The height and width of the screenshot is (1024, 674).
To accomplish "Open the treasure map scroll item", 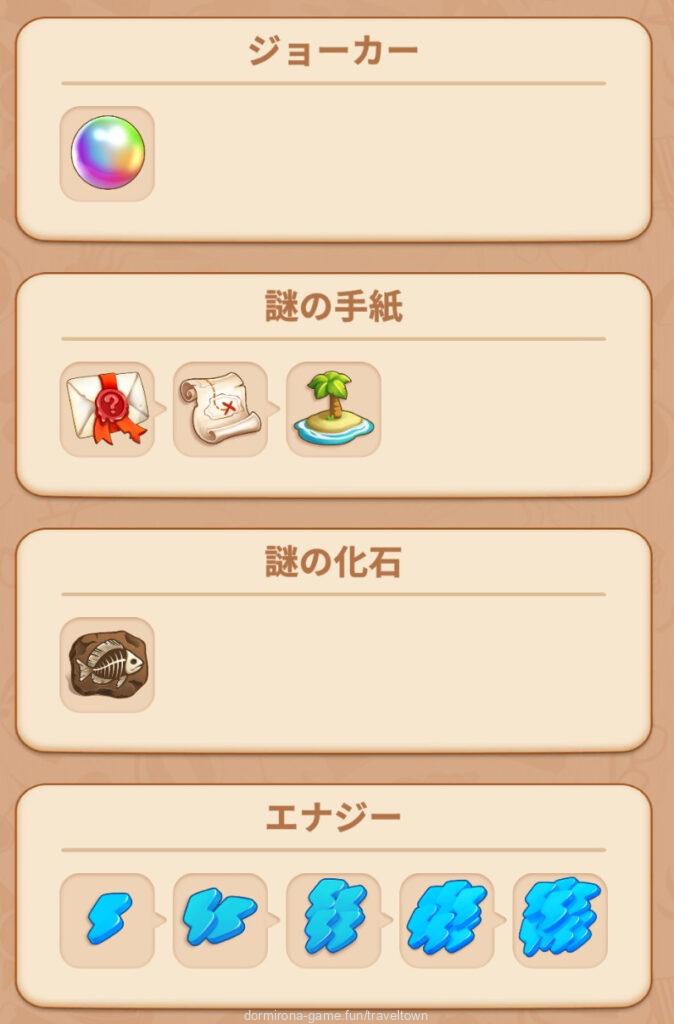I will click(220, 410).
